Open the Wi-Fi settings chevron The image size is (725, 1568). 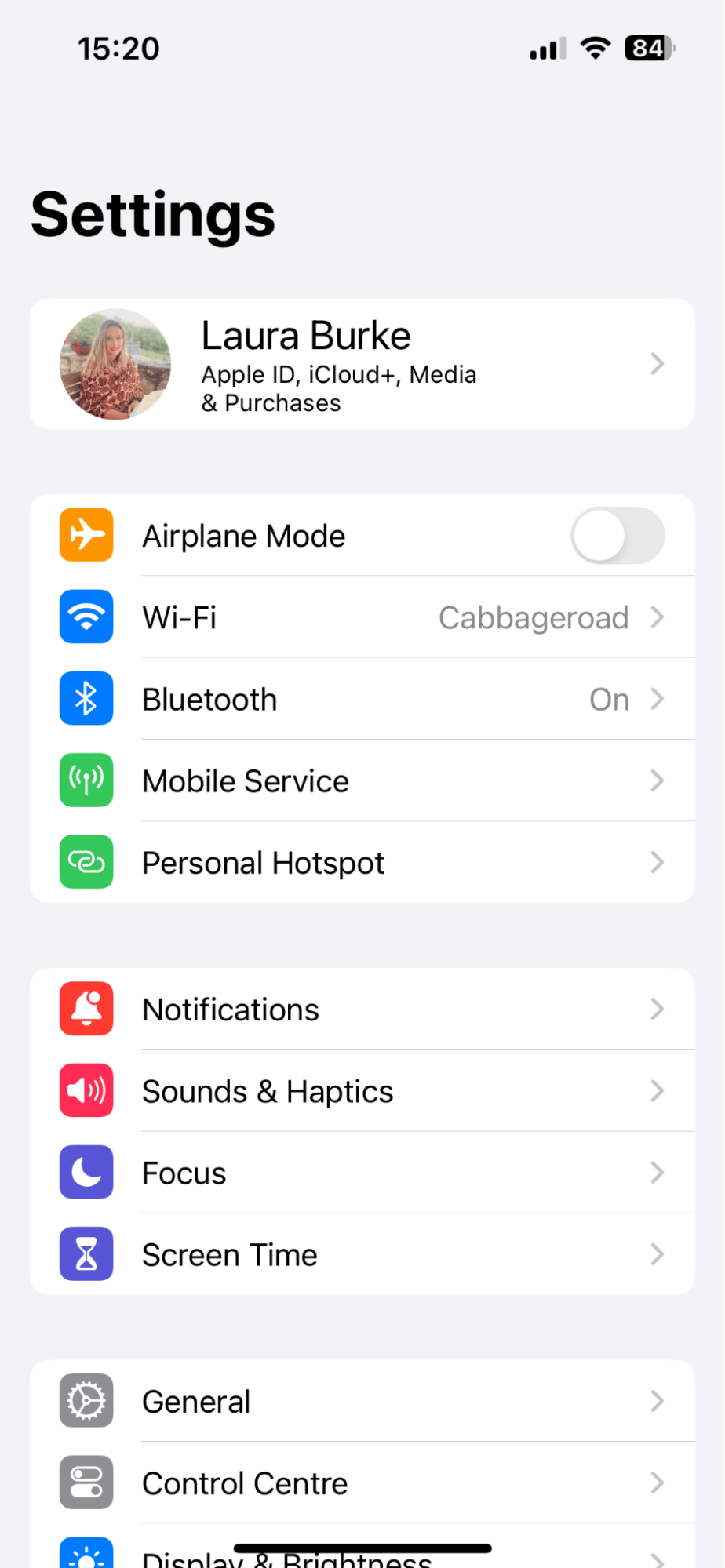tap(658, 617)
